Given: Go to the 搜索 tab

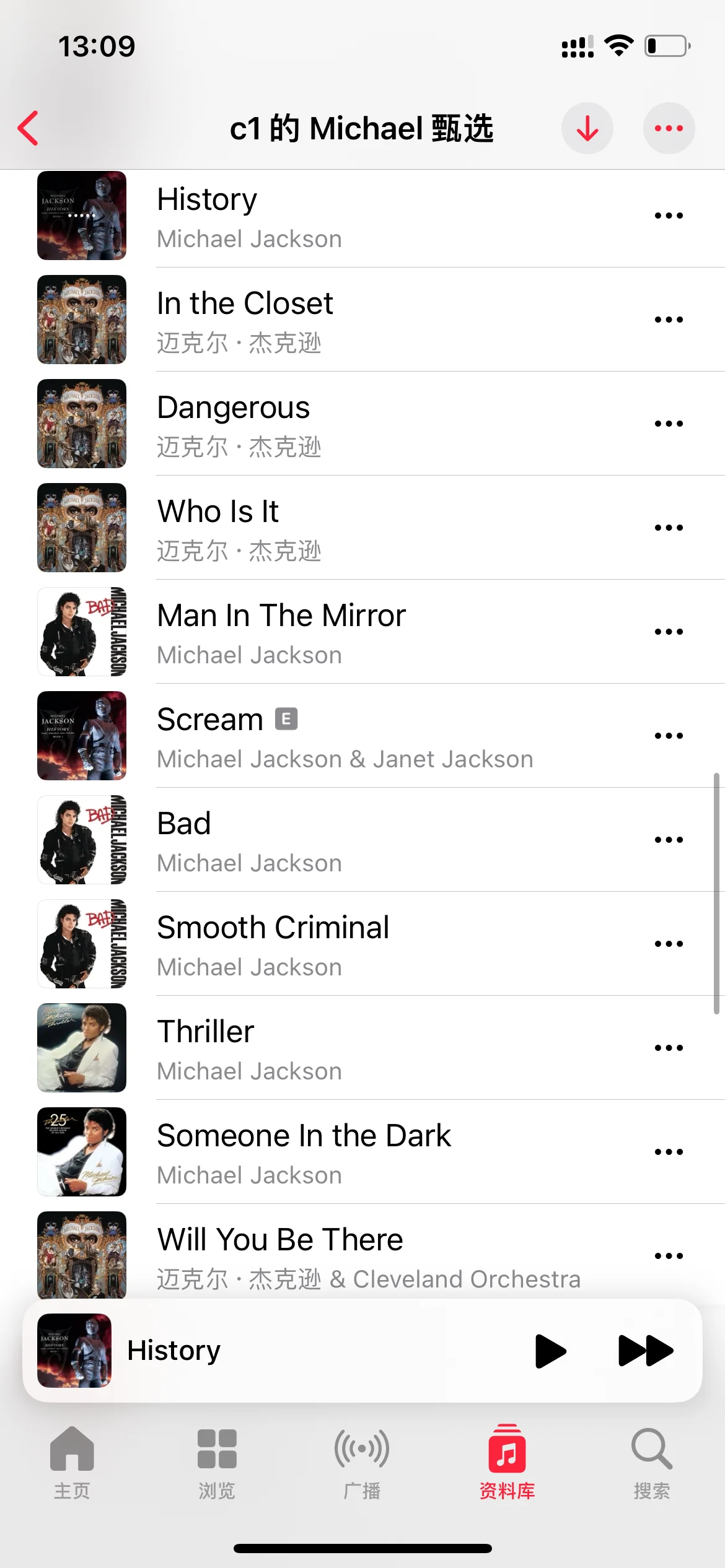Looking at the screenshot, I should (x=651, y=1463).
